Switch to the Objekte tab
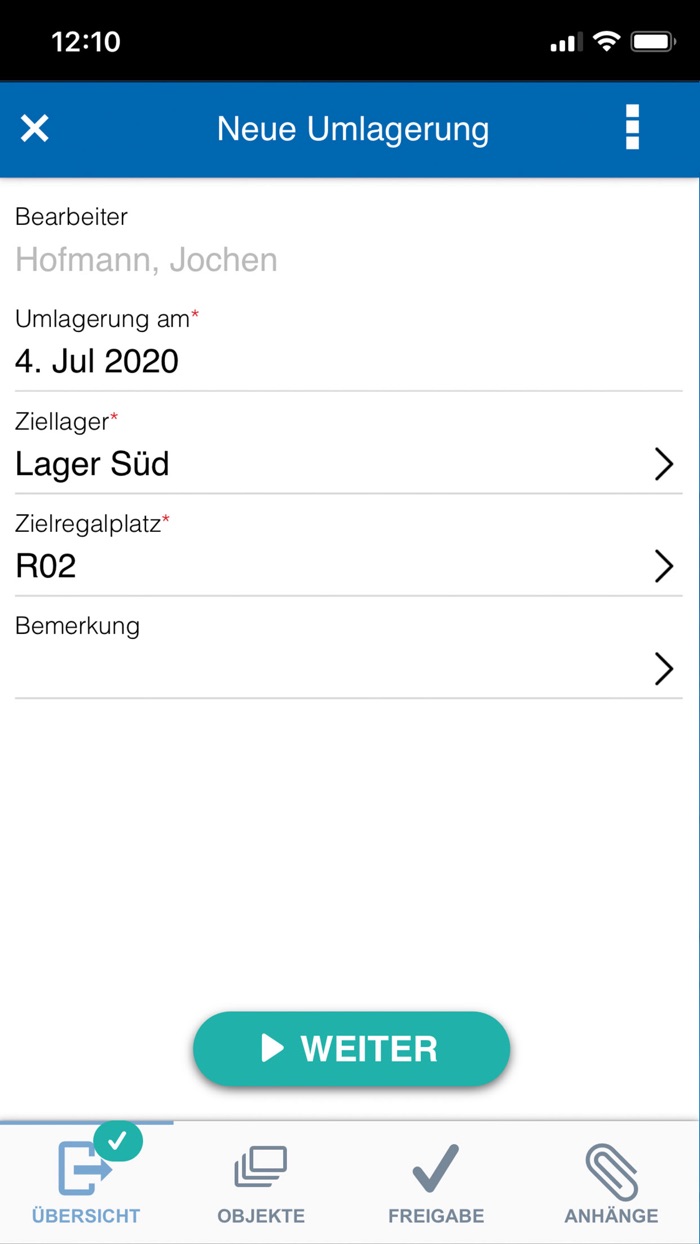Viewport: 700px width, 1244px height. [x=261, y=1184]
